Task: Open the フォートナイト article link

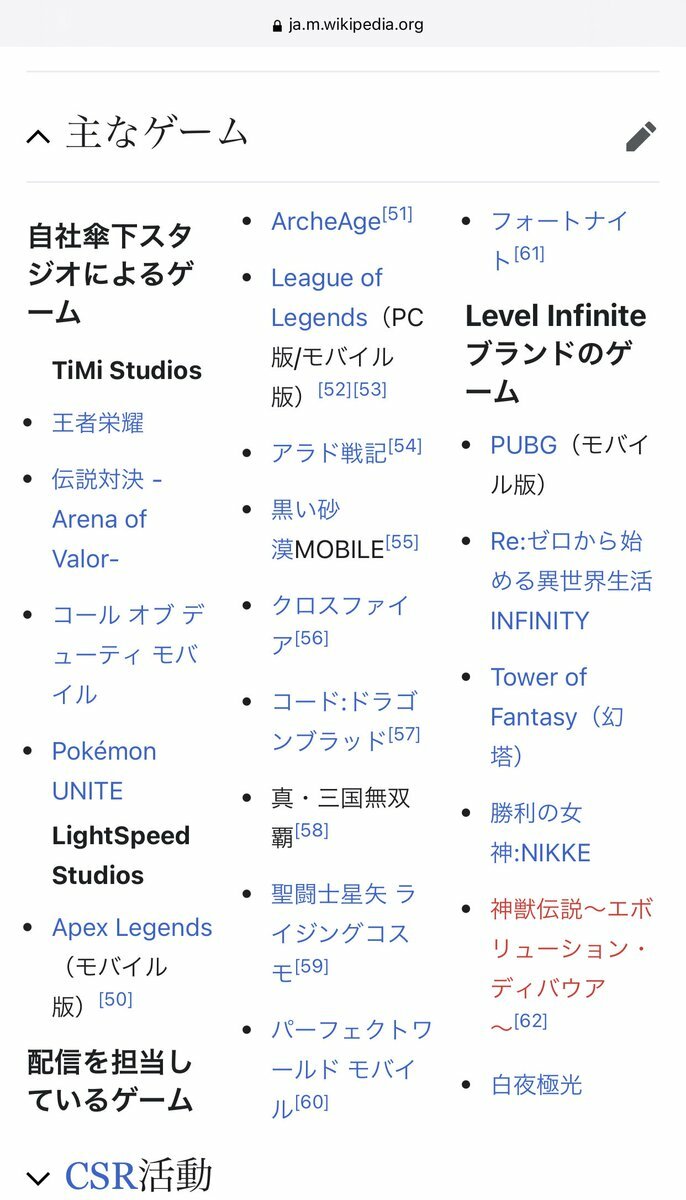Action: click(x=559, y=241)
